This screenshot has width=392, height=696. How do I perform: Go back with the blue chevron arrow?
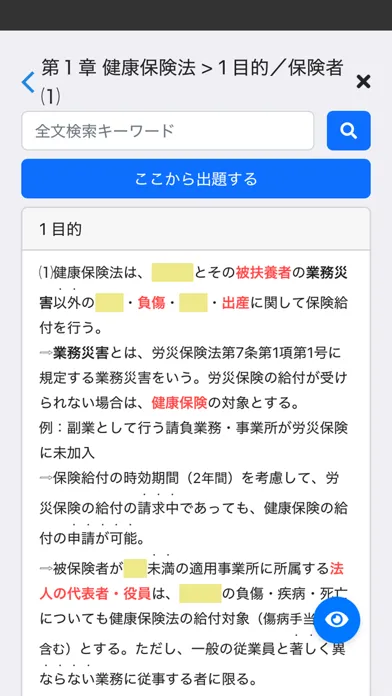pyautogui.click(x=28, y=83)
